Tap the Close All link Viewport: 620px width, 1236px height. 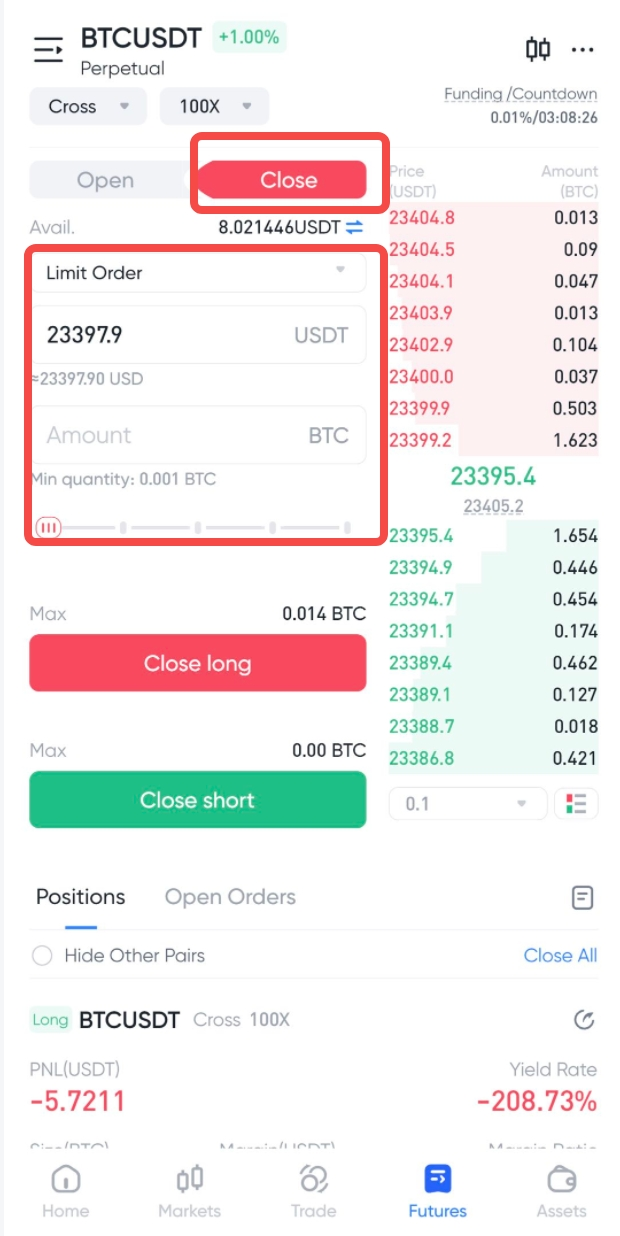pyautogui.click(x=560, y=955)
